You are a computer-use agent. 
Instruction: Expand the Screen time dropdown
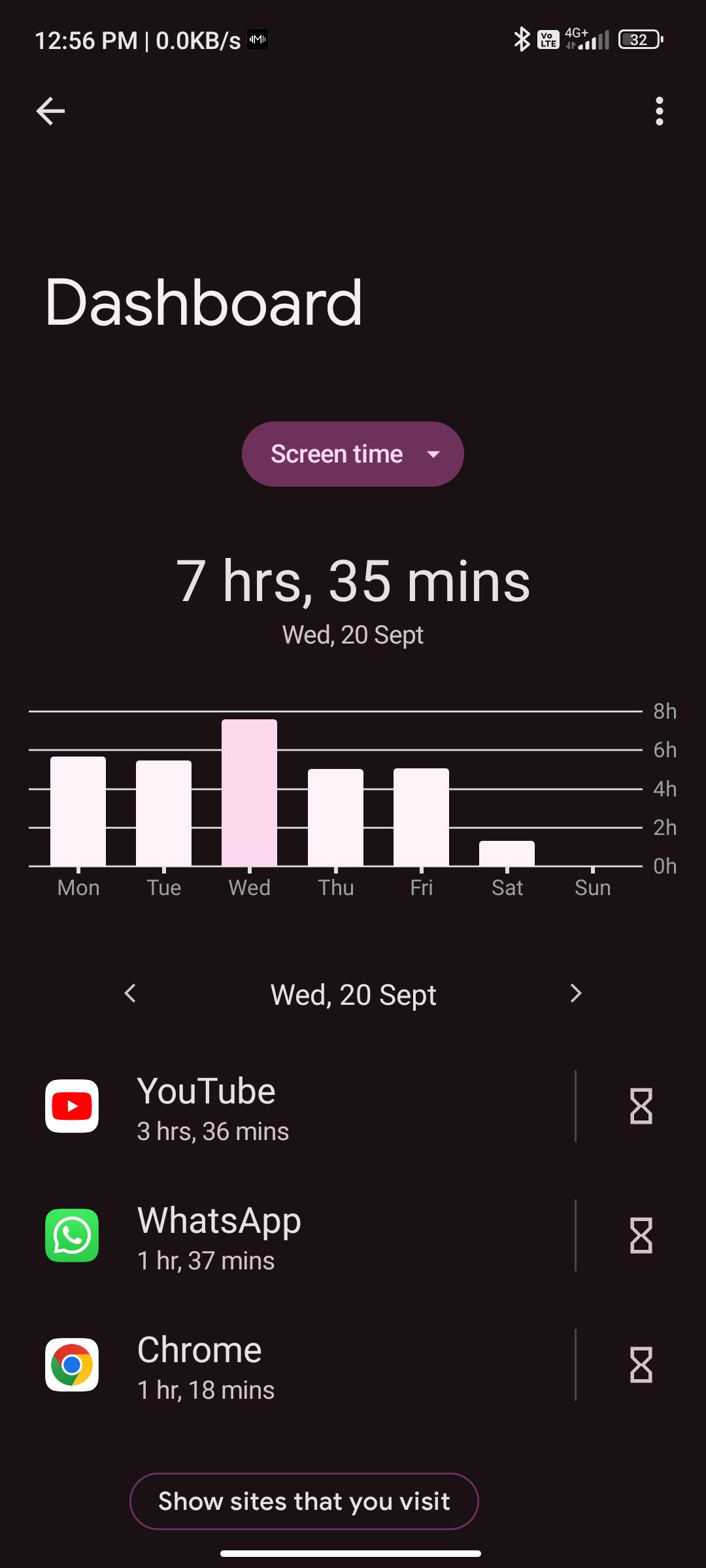(x=352, y=454)
